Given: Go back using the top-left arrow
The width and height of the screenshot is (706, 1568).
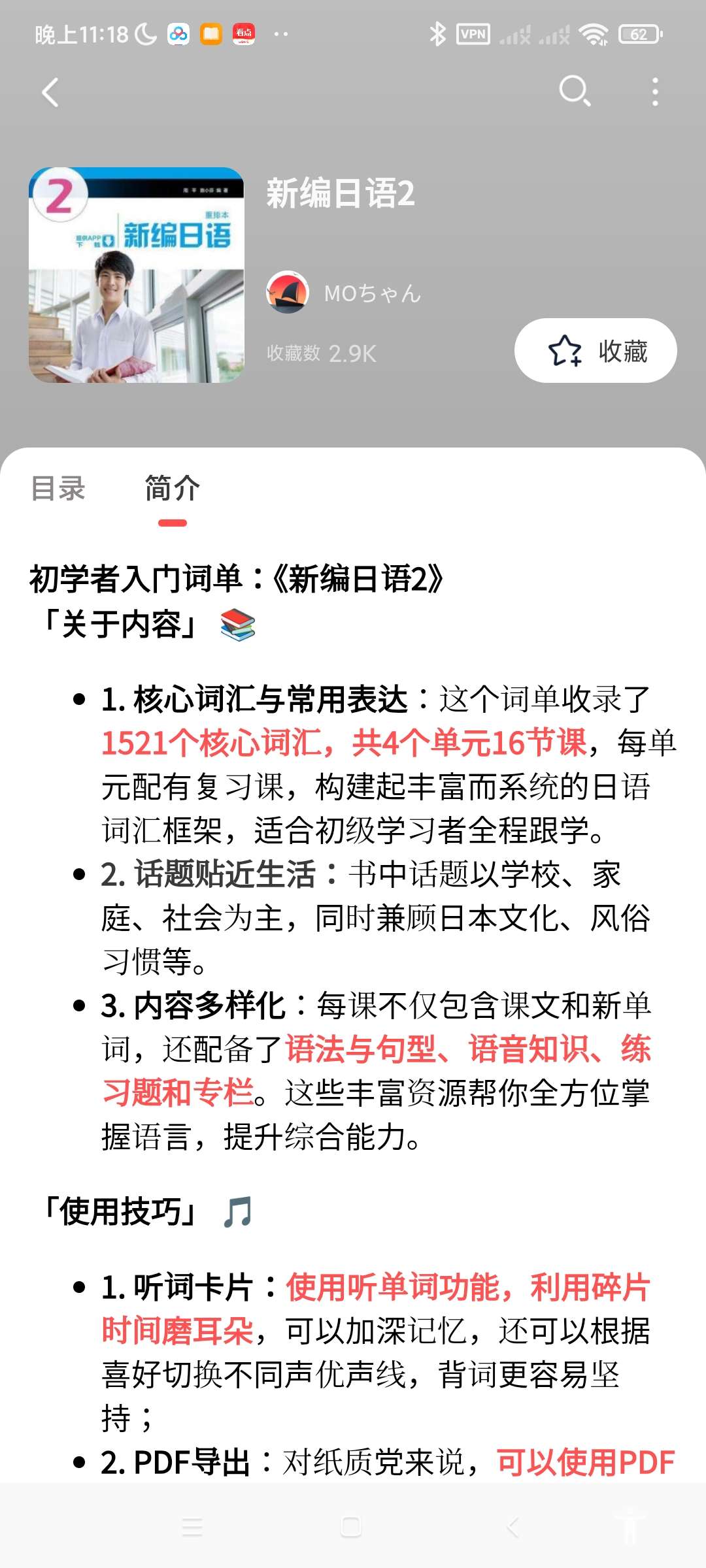Looking at the screenshot, I should pyautogui.click(x=50, y=92).
